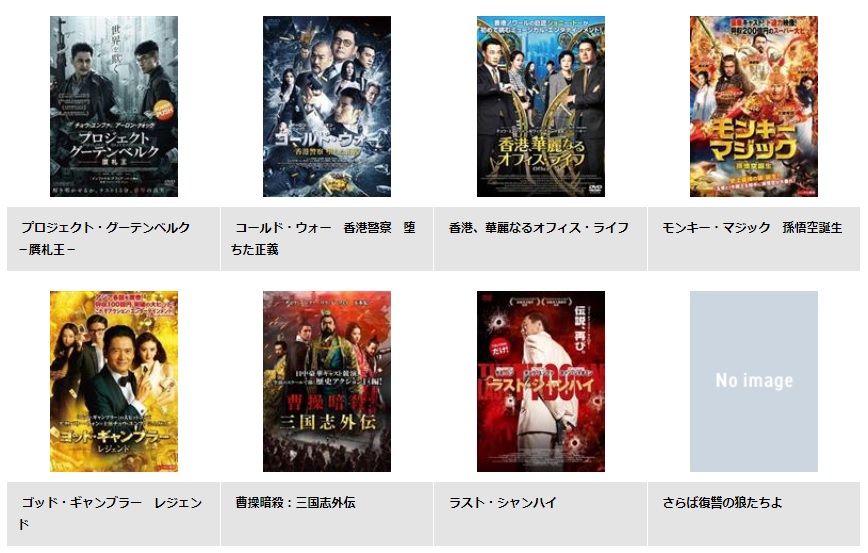Select the ラスト・シャンハイ poster
868x553 pixels.
tap(540, 381)
